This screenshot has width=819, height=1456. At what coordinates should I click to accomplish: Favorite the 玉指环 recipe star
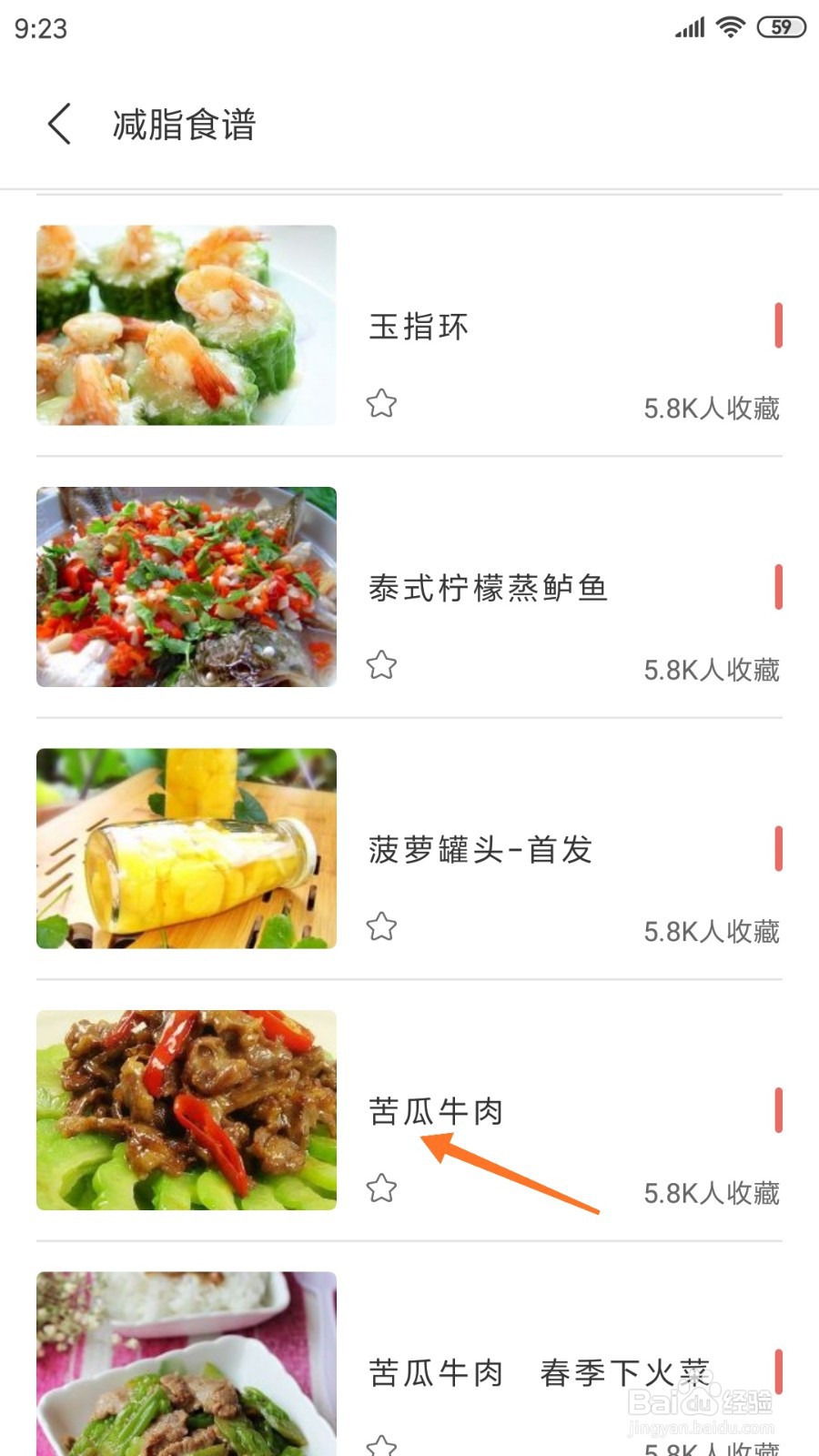(x=382, y=403)
